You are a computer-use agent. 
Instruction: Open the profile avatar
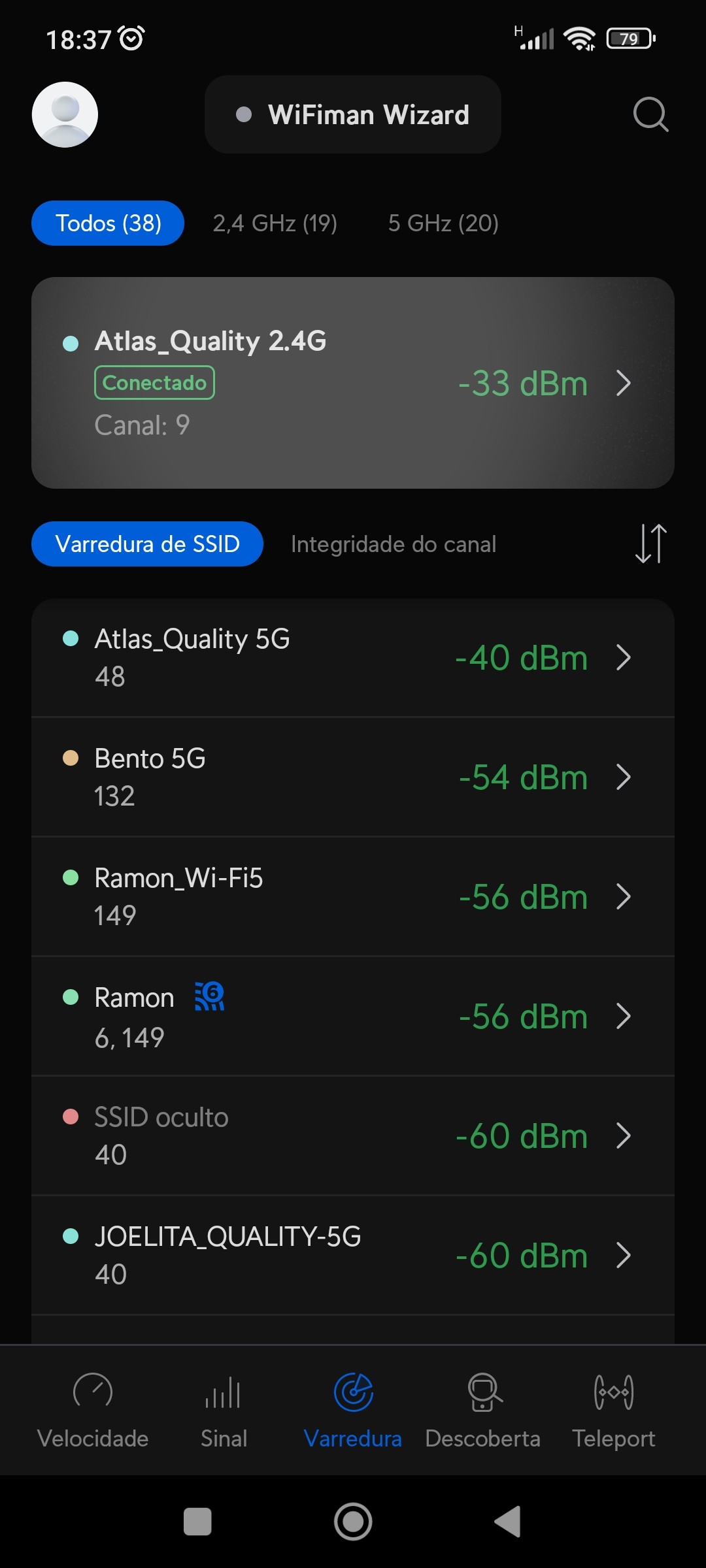pos(65,115)
